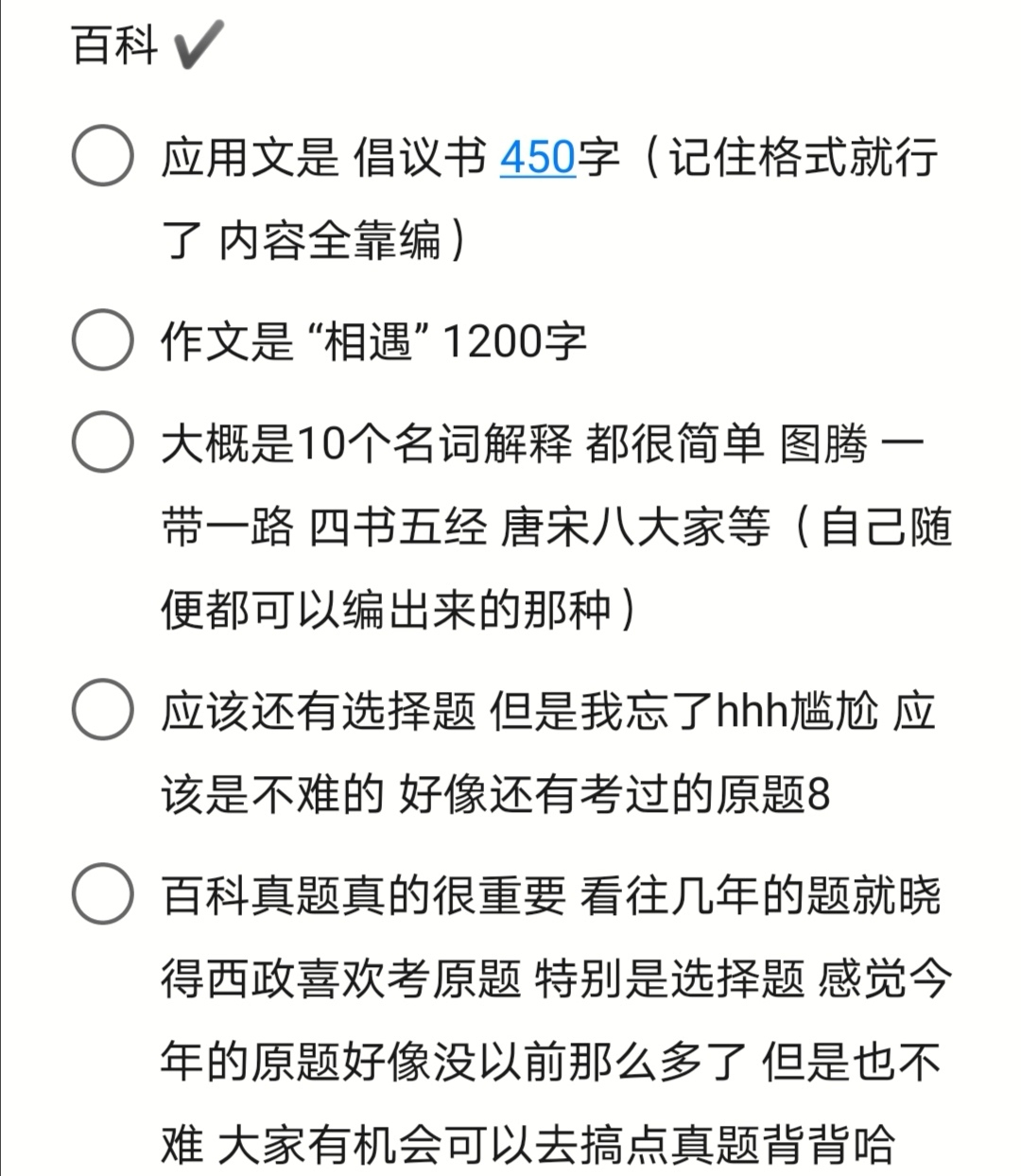Open the underlined 450 link
The width and height of the screenshot is (1021, 1176).
click(537, 157)
